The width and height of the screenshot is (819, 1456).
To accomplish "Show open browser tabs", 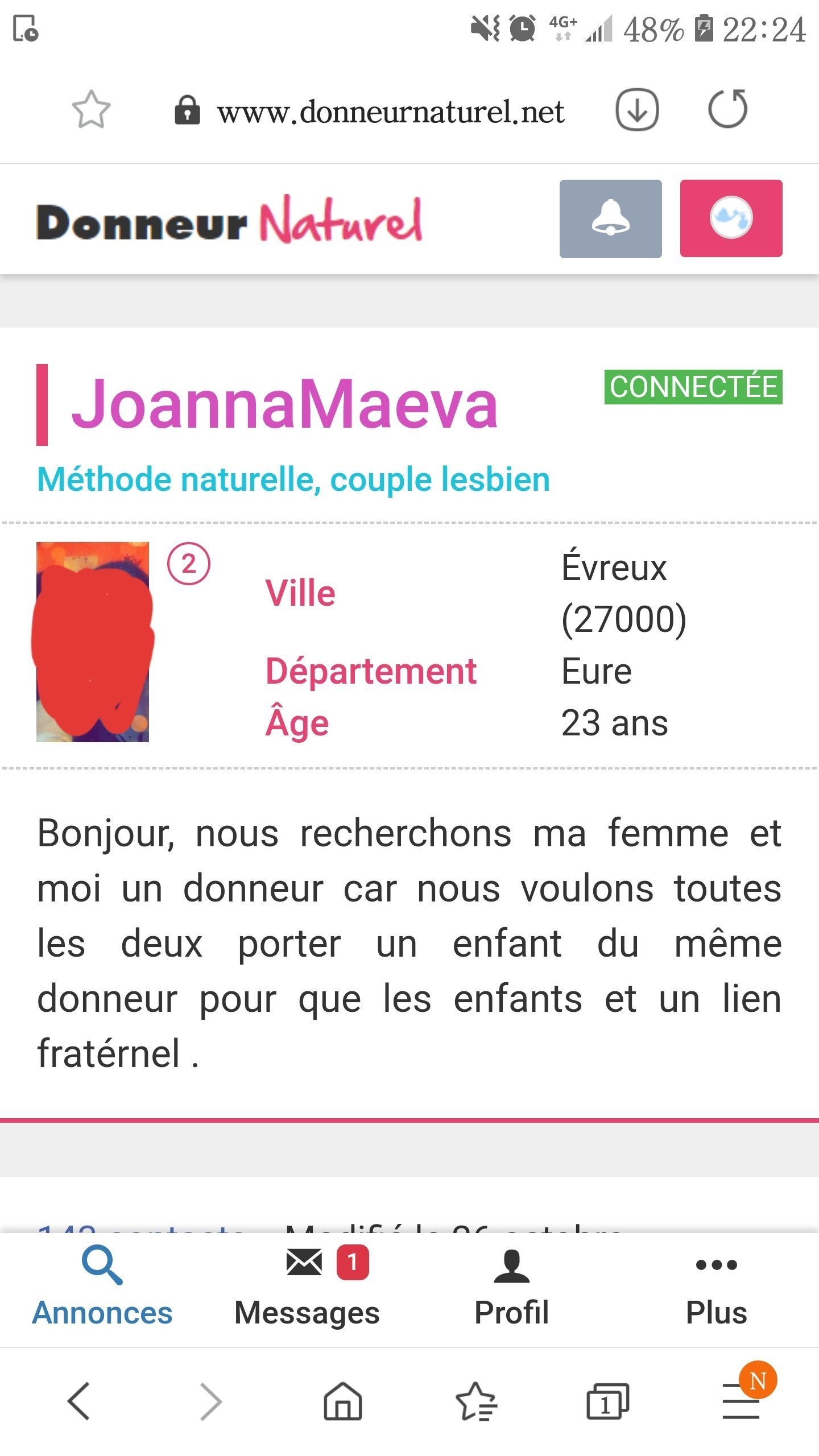I will point(607,1401).
